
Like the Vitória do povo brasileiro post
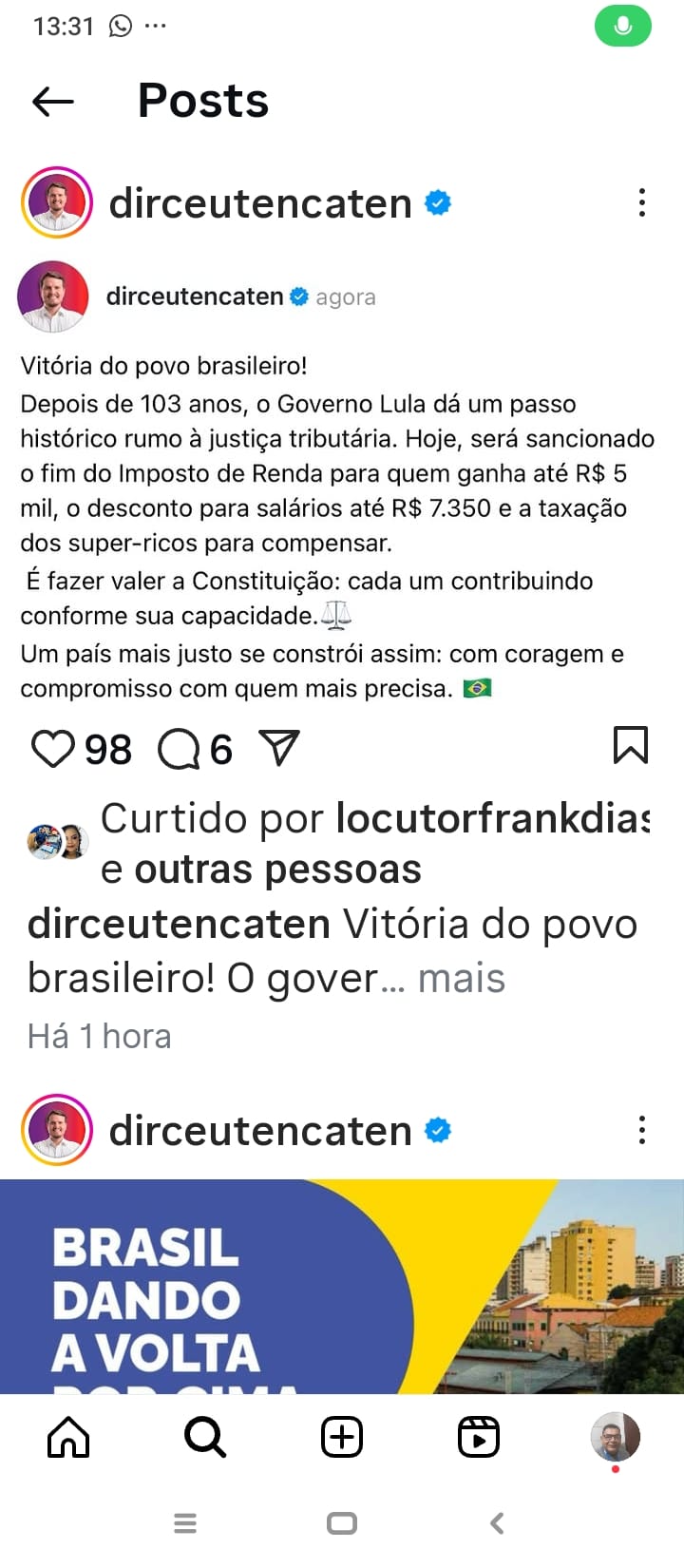click(52, 749)
